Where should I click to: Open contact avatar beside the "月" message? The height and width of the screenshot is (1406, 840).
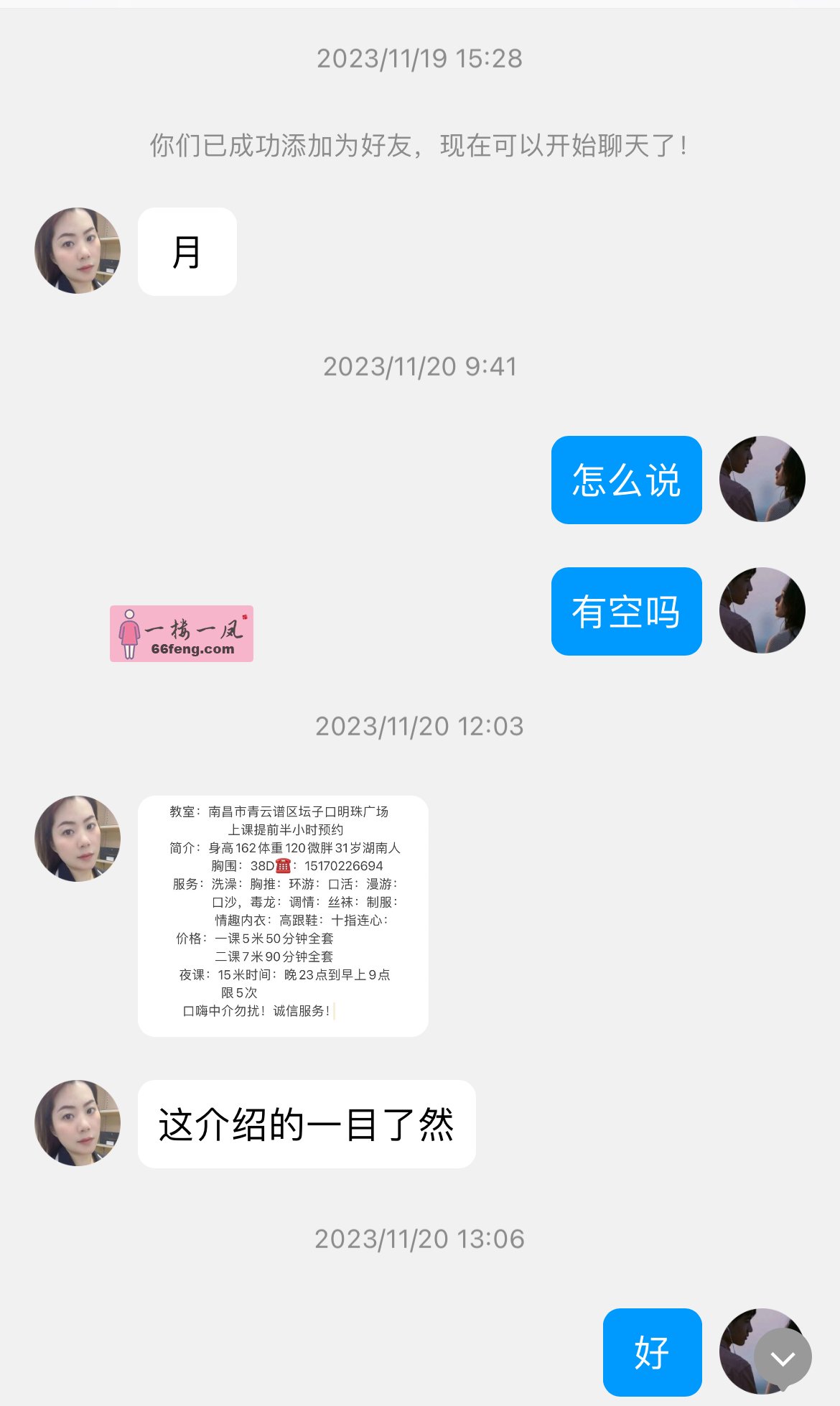77,251
